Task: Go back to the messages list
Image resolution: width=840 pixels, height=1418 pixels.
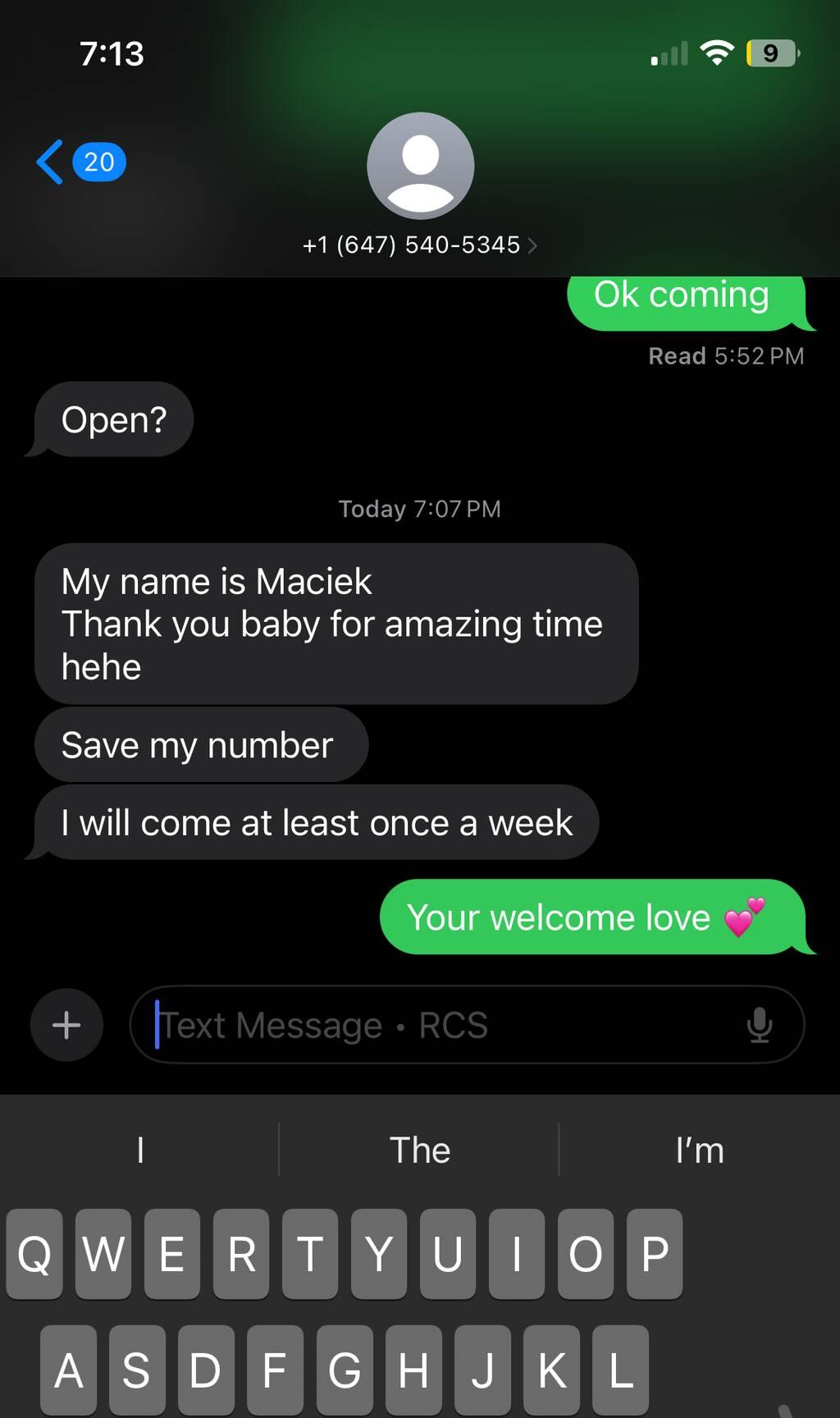Action: pos(80,162)
